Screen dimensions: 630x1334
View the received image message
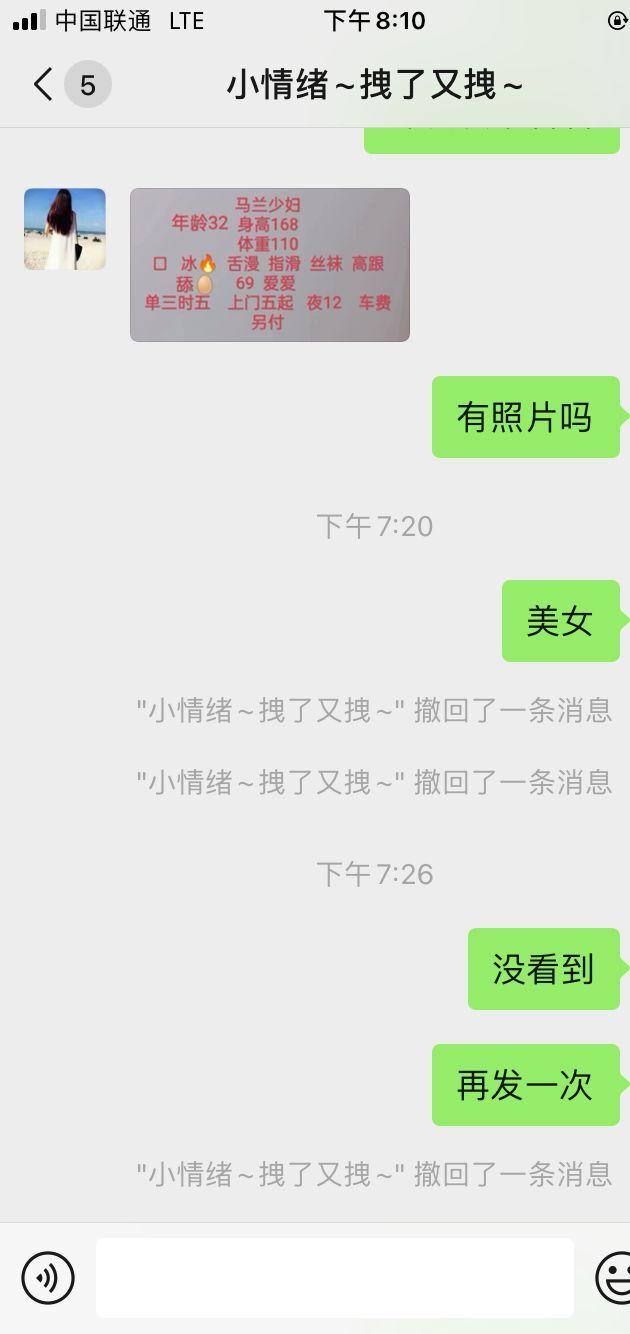click(x=269, y=265)
